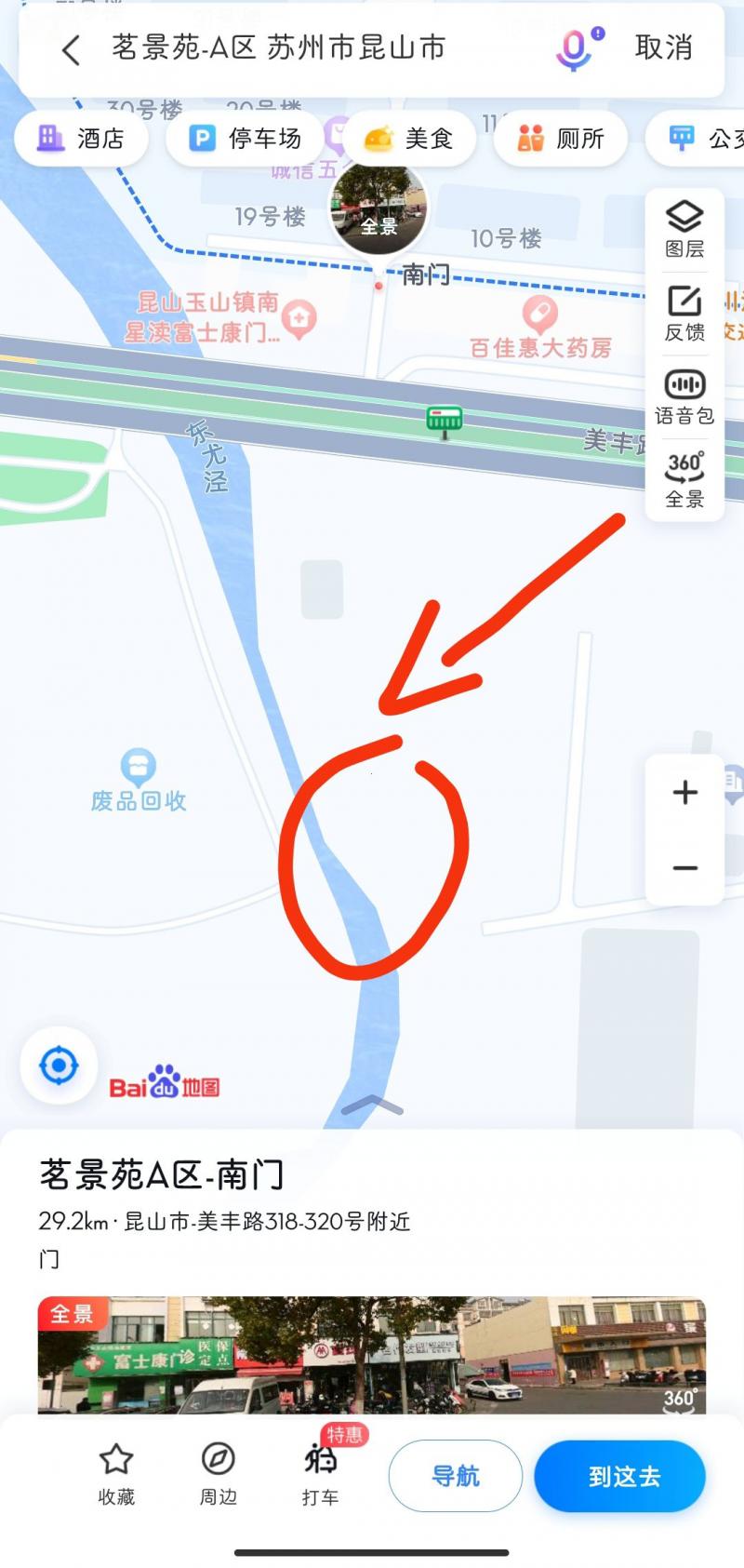Screen dimensions: 744x1568
Task: Enter 360 全景 panorama view
Action: pos(684,475)
